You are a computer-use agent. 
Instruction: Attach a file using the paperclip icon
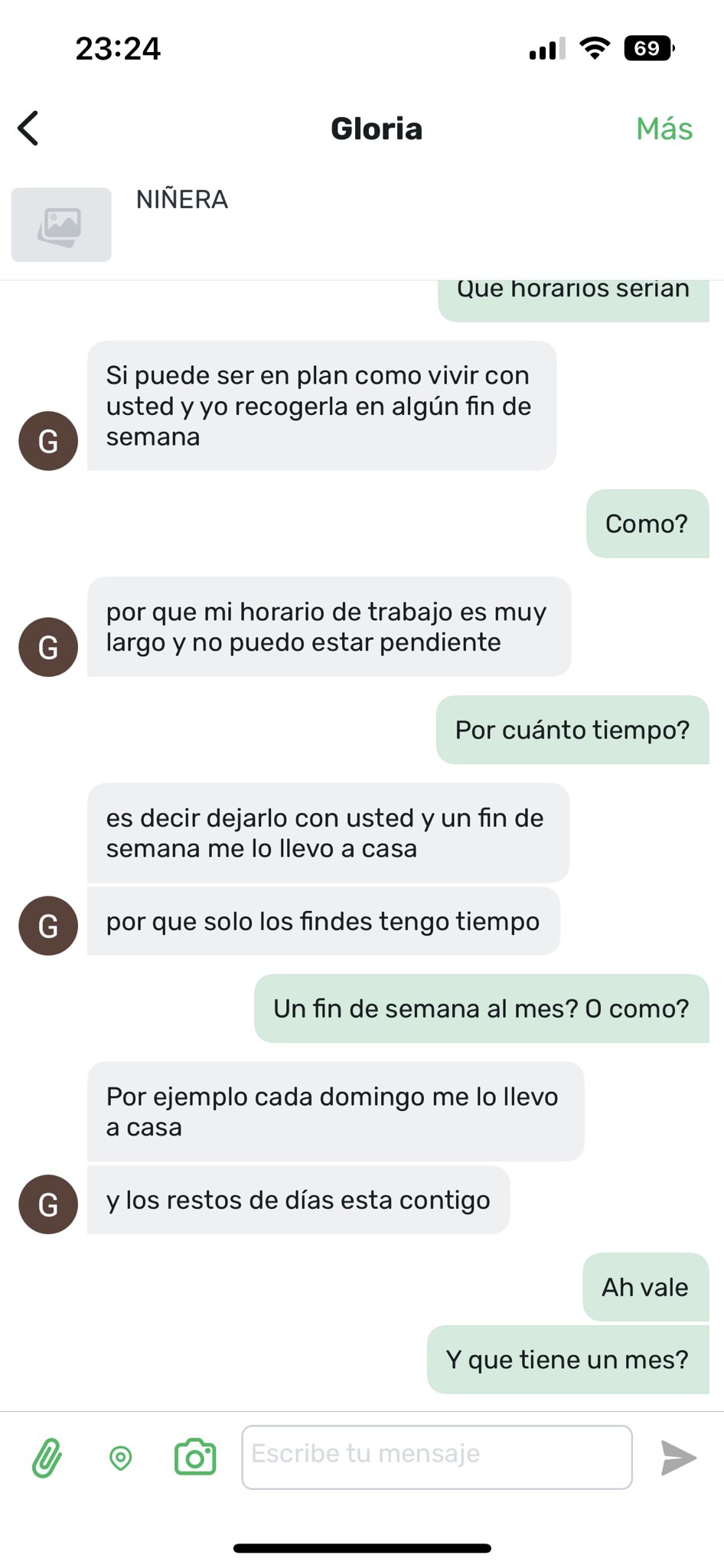pos(47,1455)
